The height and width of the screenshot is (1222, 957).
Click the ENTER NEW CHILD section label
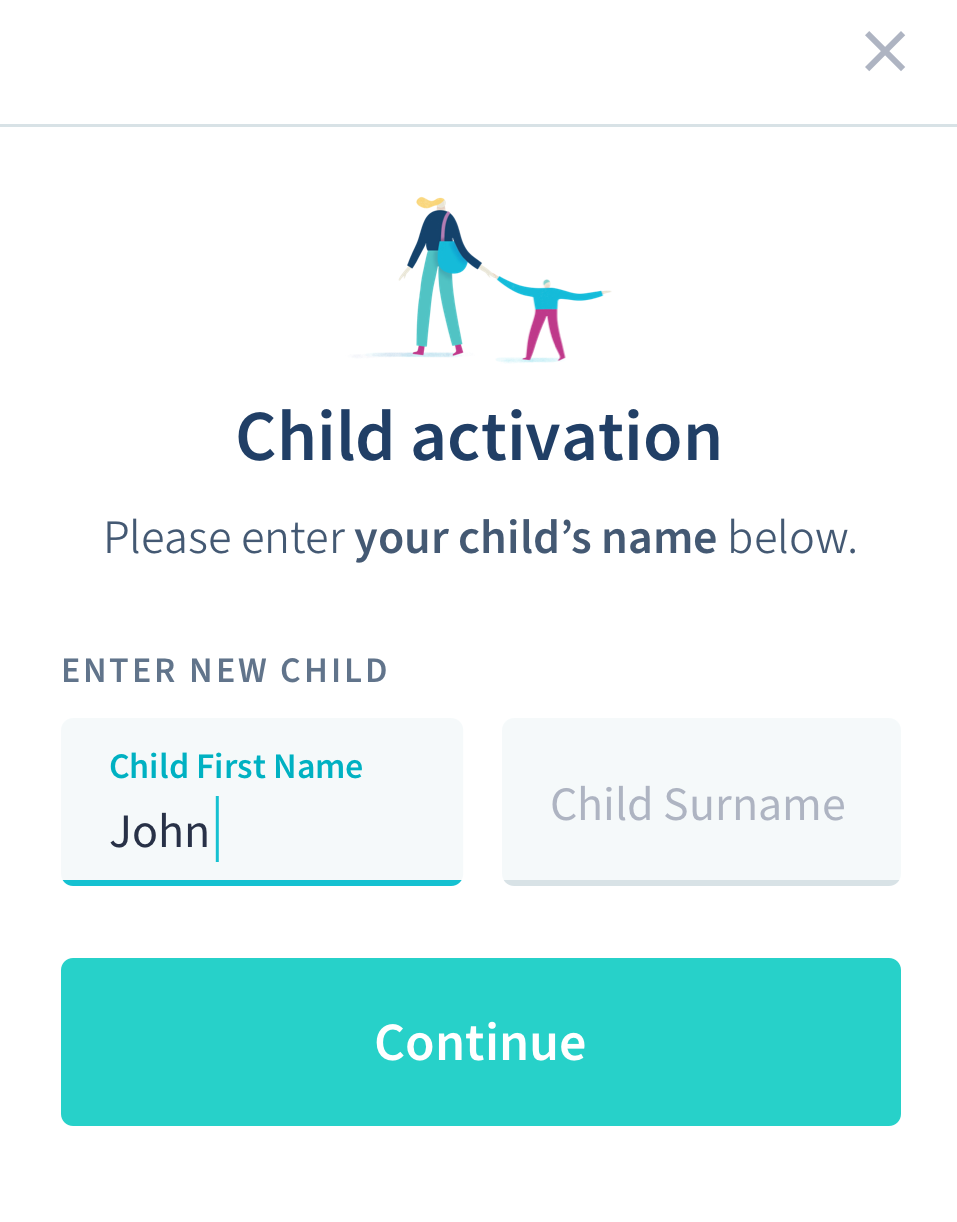[x=224, y=670]
